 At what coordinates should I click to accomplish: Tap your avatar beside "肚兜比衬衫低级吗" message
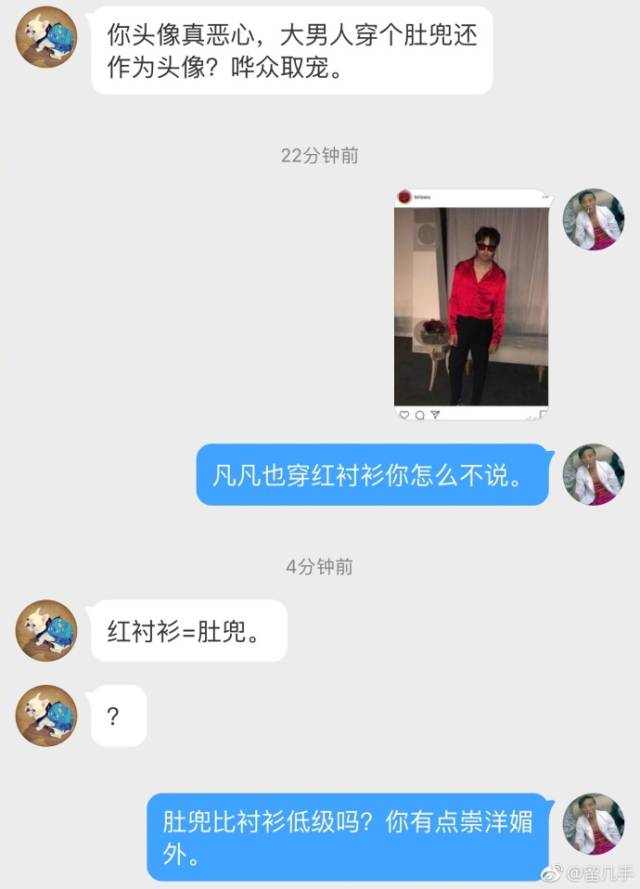593,824
